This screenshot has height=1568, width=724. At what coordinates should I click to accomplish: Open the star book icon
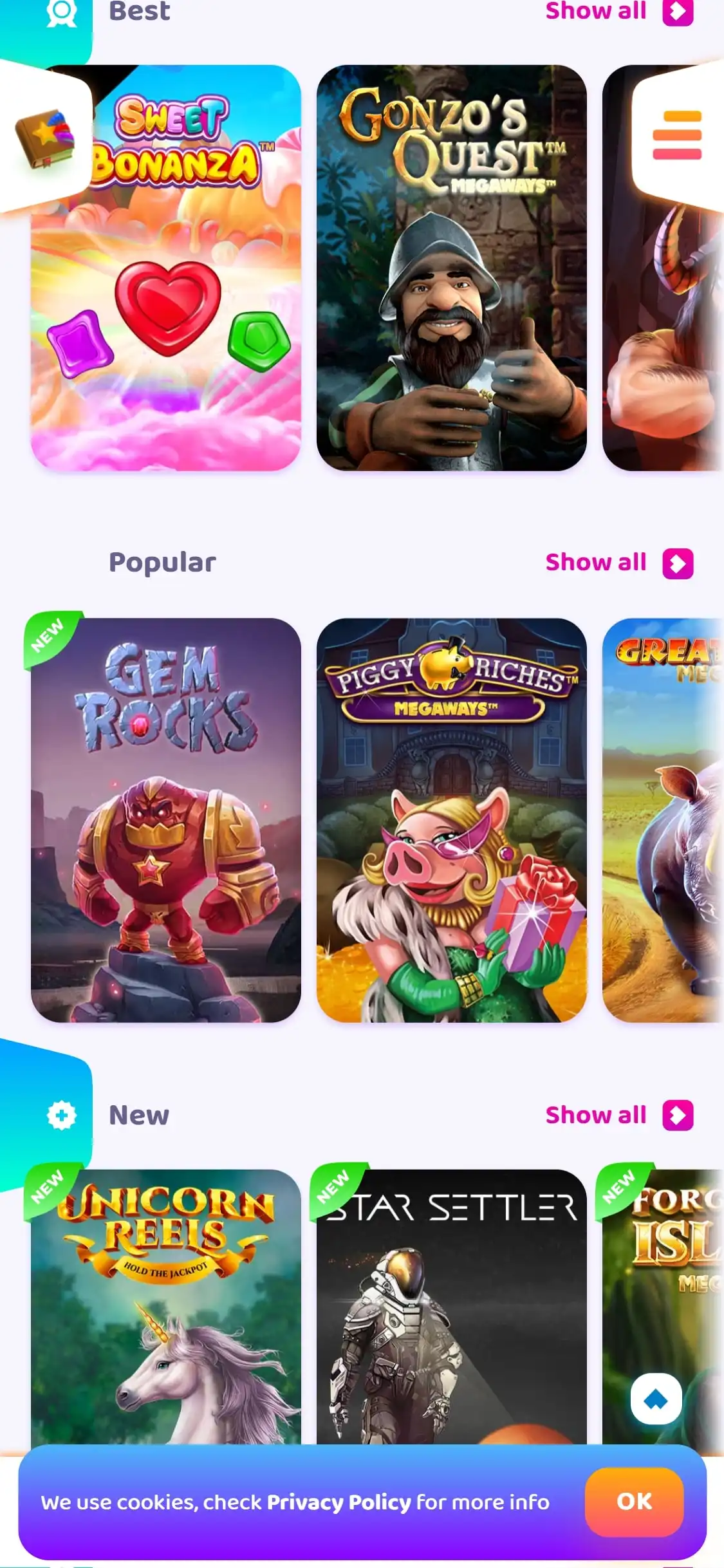click(44, 138)
